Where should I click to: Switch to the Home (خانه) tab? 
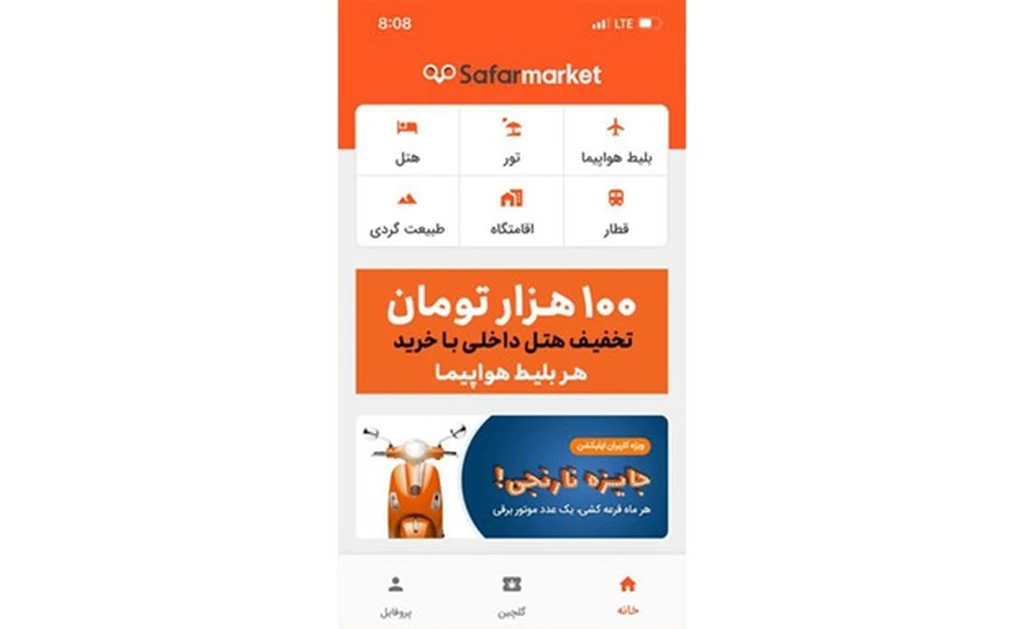(x=627, y=594)
